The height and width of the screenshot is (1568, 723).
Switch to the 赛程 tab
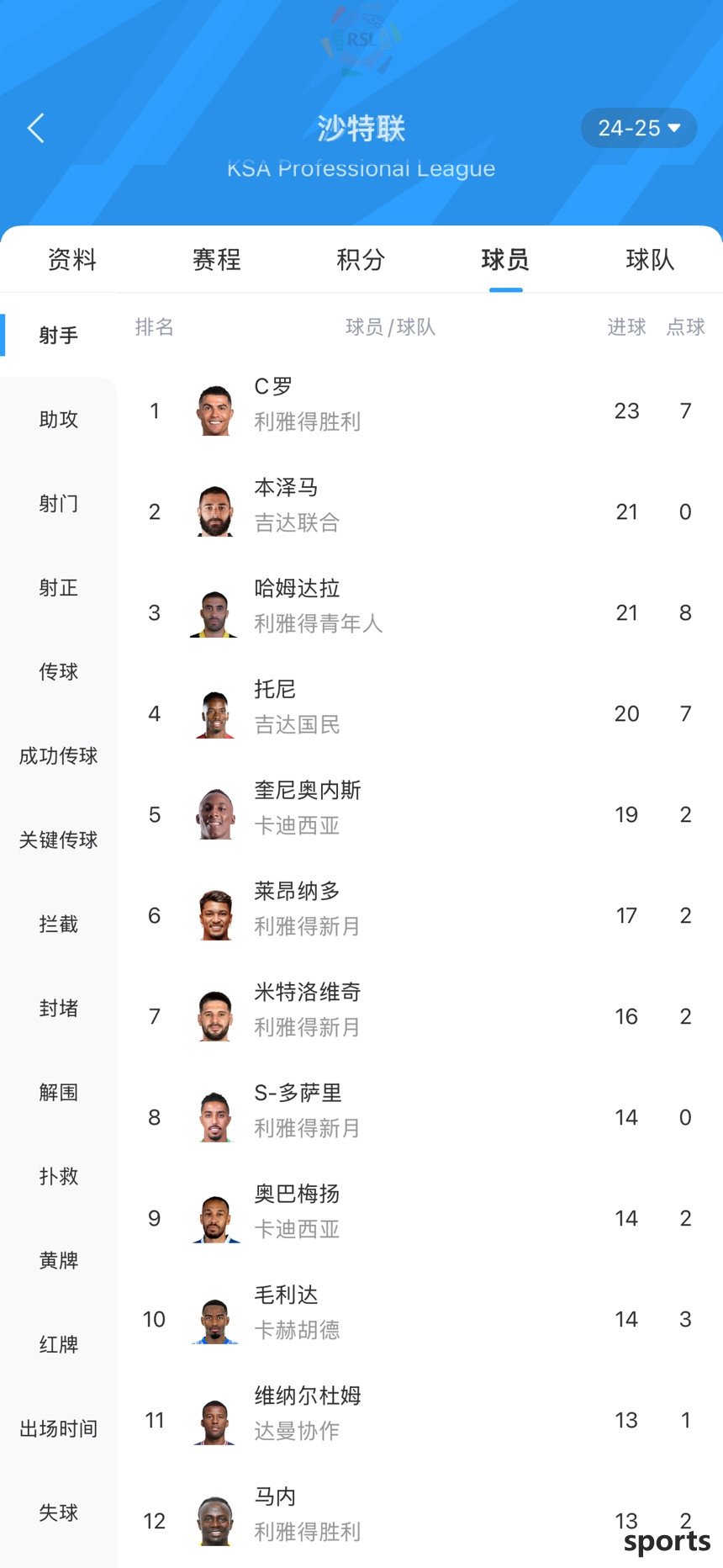pos(217,260)
